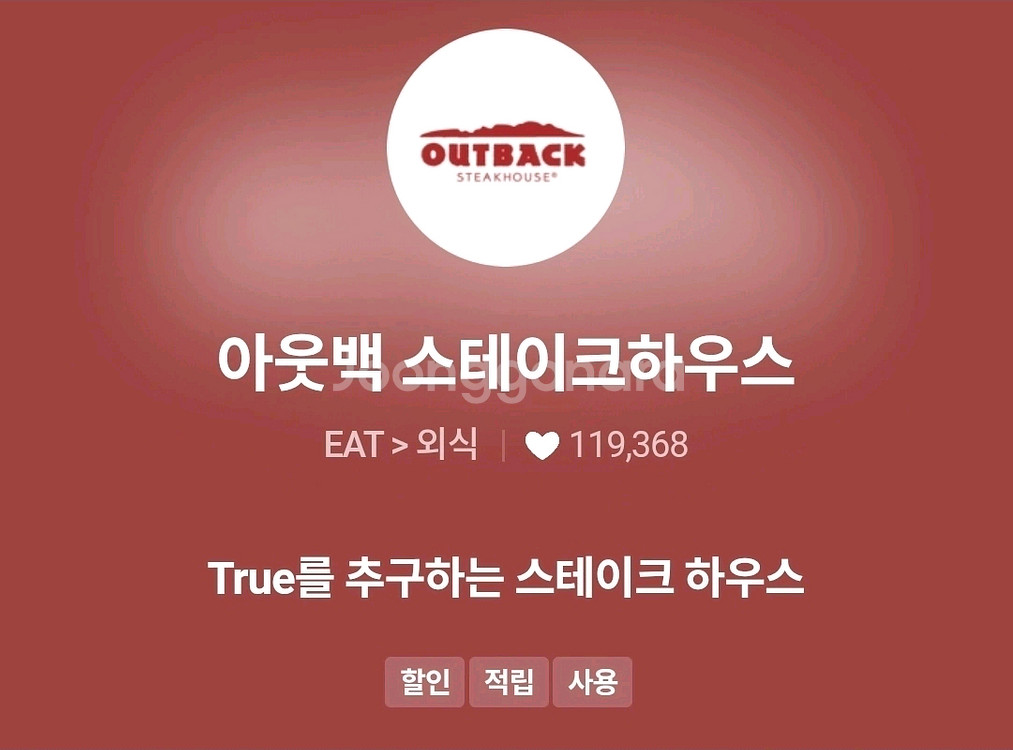
Task: Select the 사용 chip
Action: (x=592, y=683)
